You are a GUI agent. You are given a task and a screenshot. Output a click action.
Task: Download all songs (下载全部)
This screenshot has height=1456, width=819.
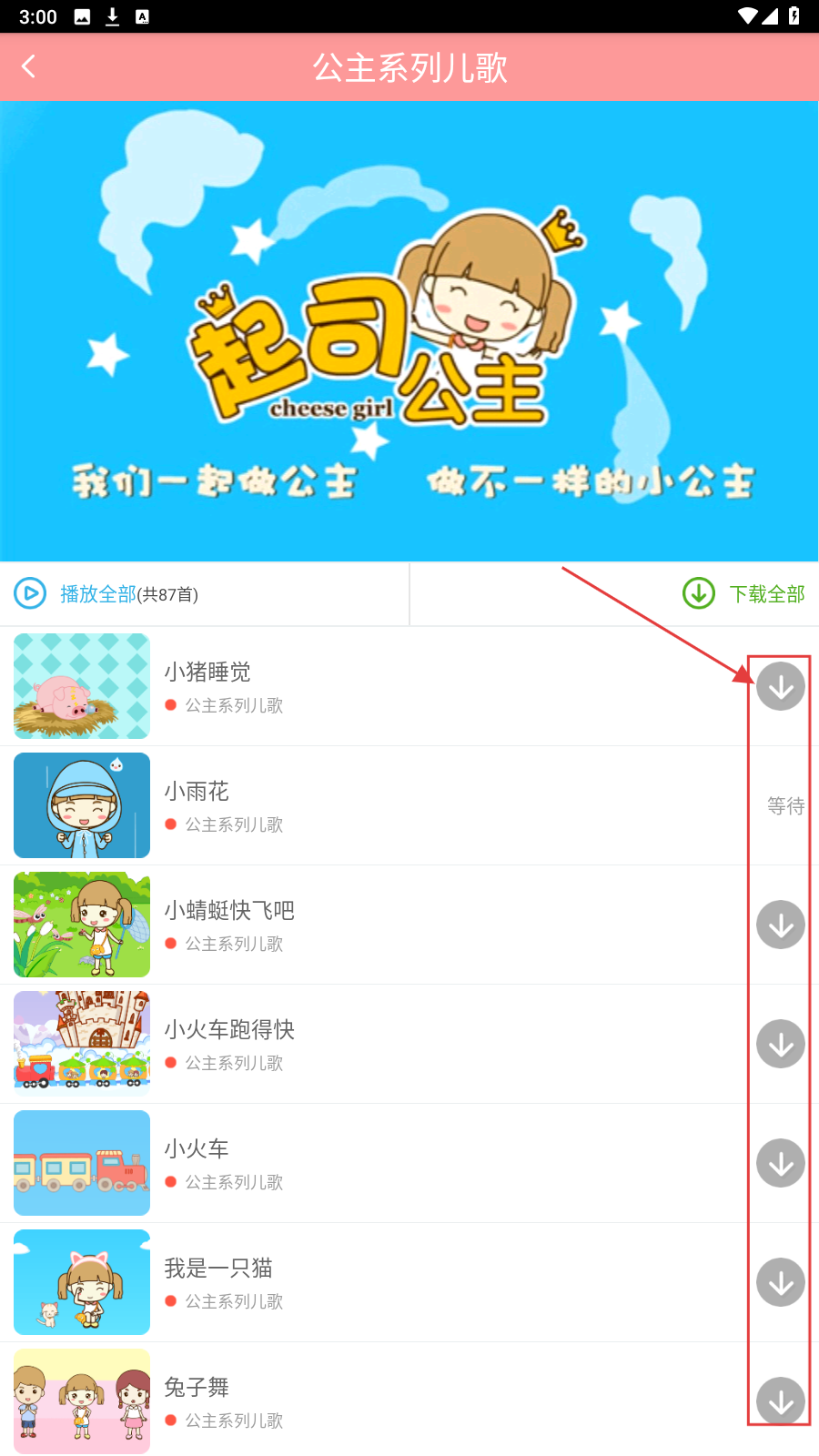tap(744, 594)
